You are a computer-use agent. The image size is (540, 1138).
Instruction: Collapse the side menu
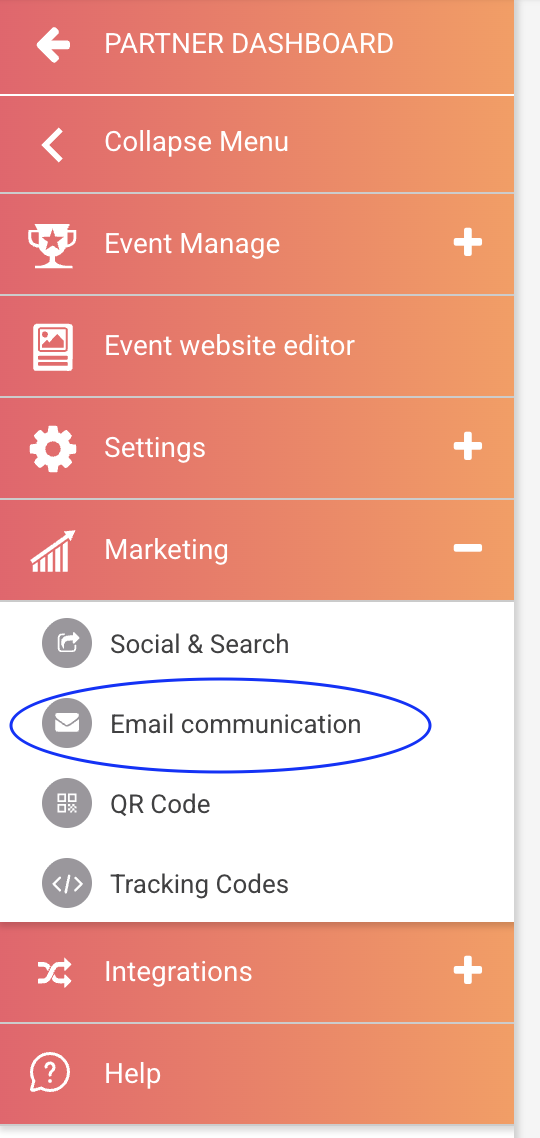[x=257, y=143]
